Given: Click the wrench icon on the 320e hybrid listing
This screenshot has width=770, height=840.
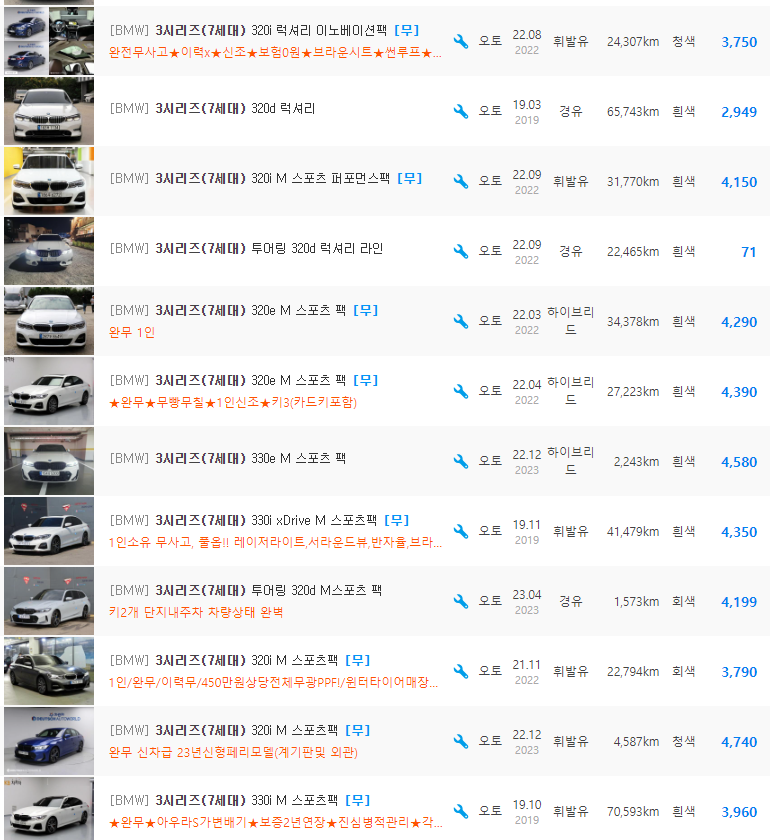Looking at the screenshot, I should point(461,320).
